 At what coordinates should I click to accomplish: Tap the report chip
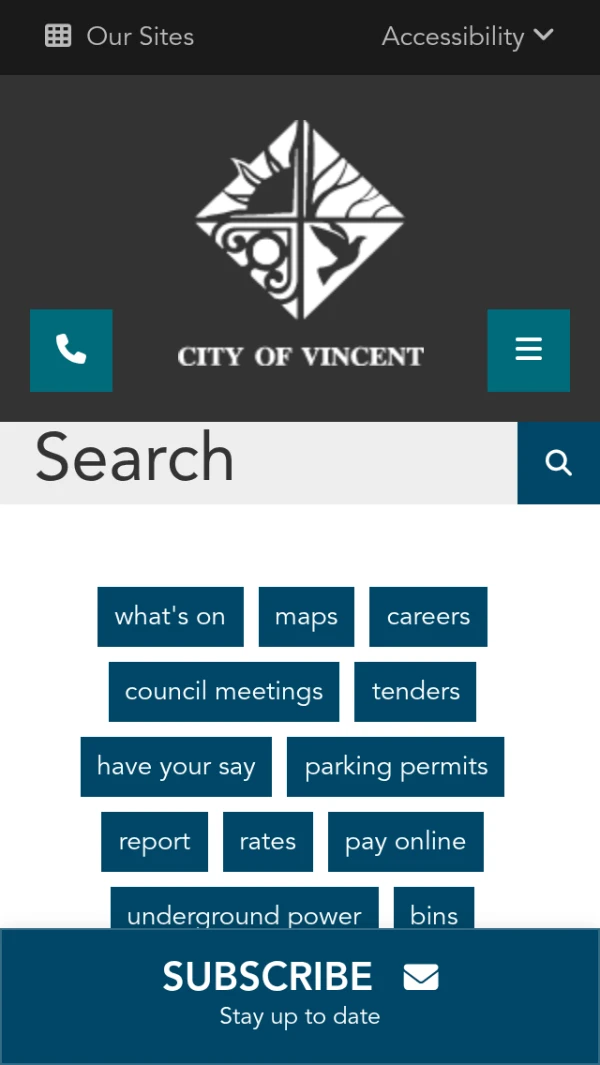click(x=154, y=842)
